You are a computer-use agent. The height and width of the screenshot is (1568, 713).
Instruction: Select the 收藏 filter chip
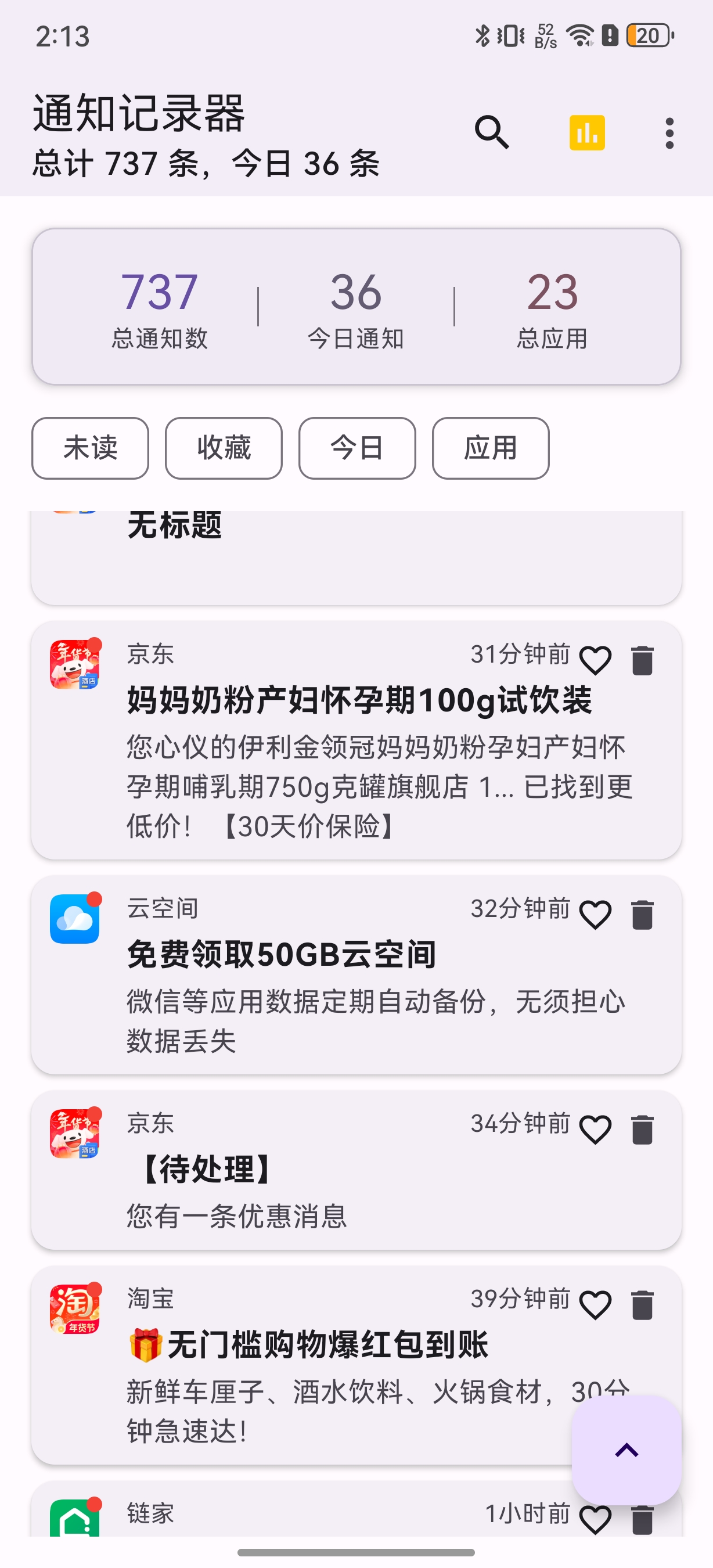pos(224,448)
